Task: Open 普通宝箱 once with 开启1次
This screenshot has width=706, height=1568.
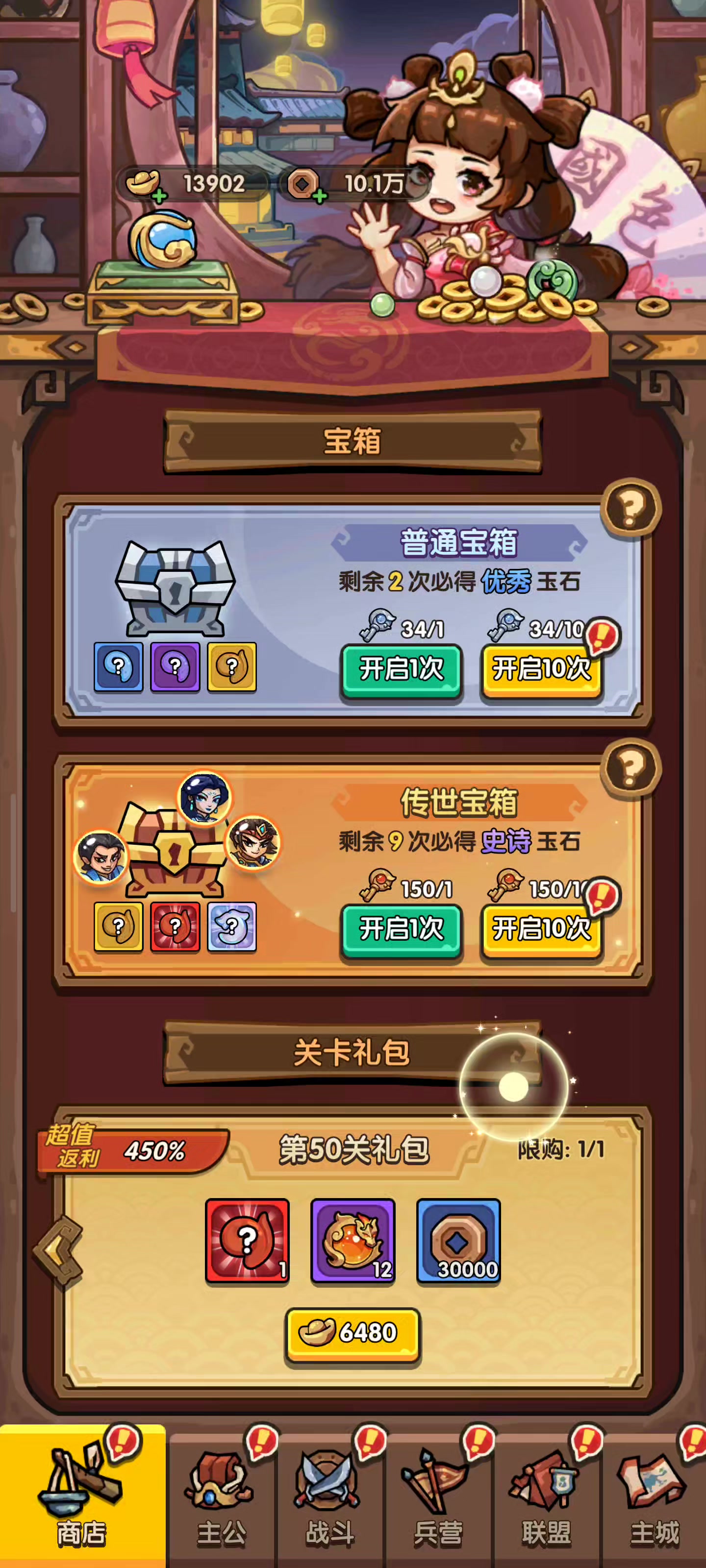Action: pyautogui.click(x=401, y=669)
